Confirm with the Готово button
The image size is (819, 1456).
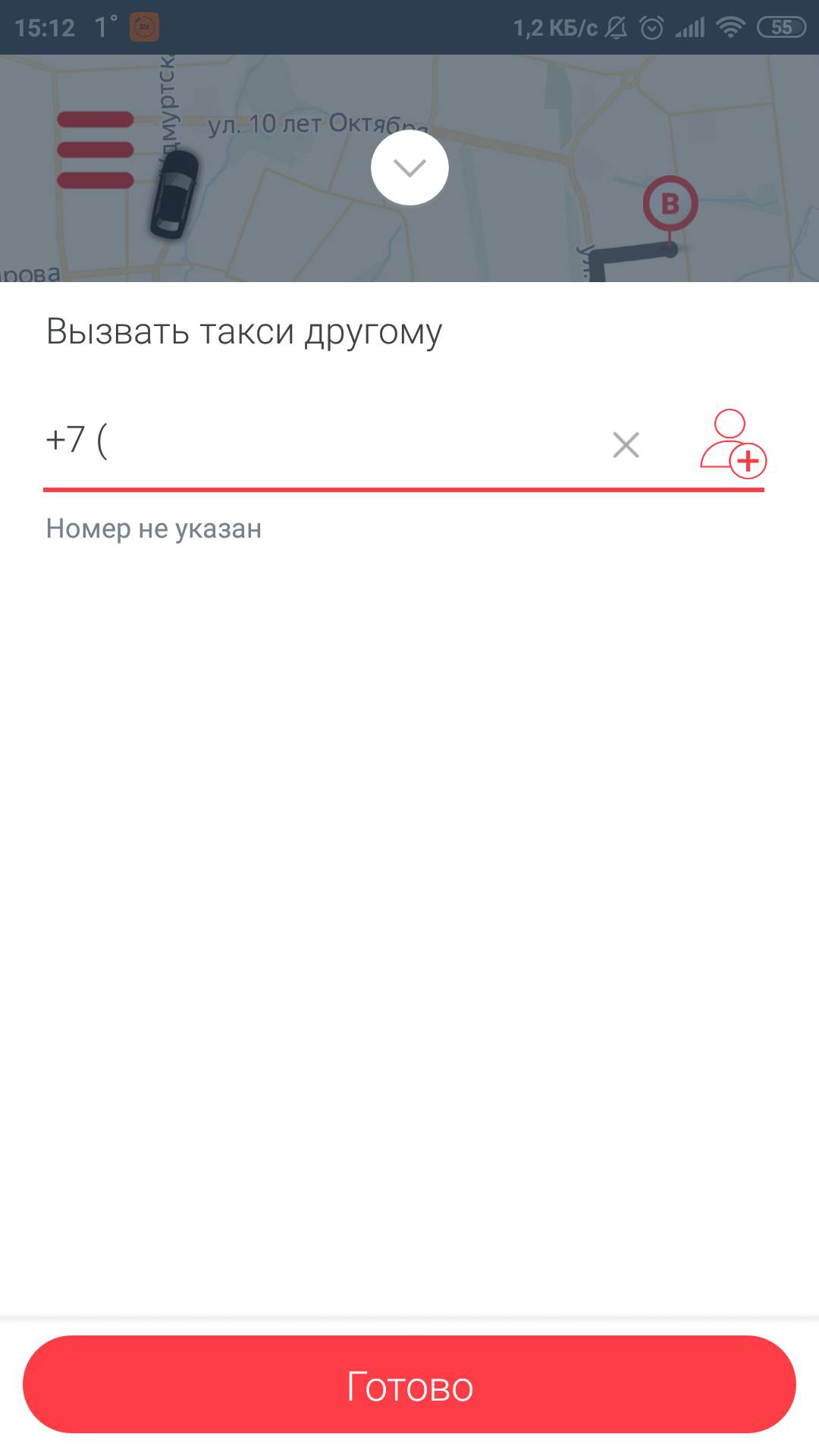(409, 1385)
